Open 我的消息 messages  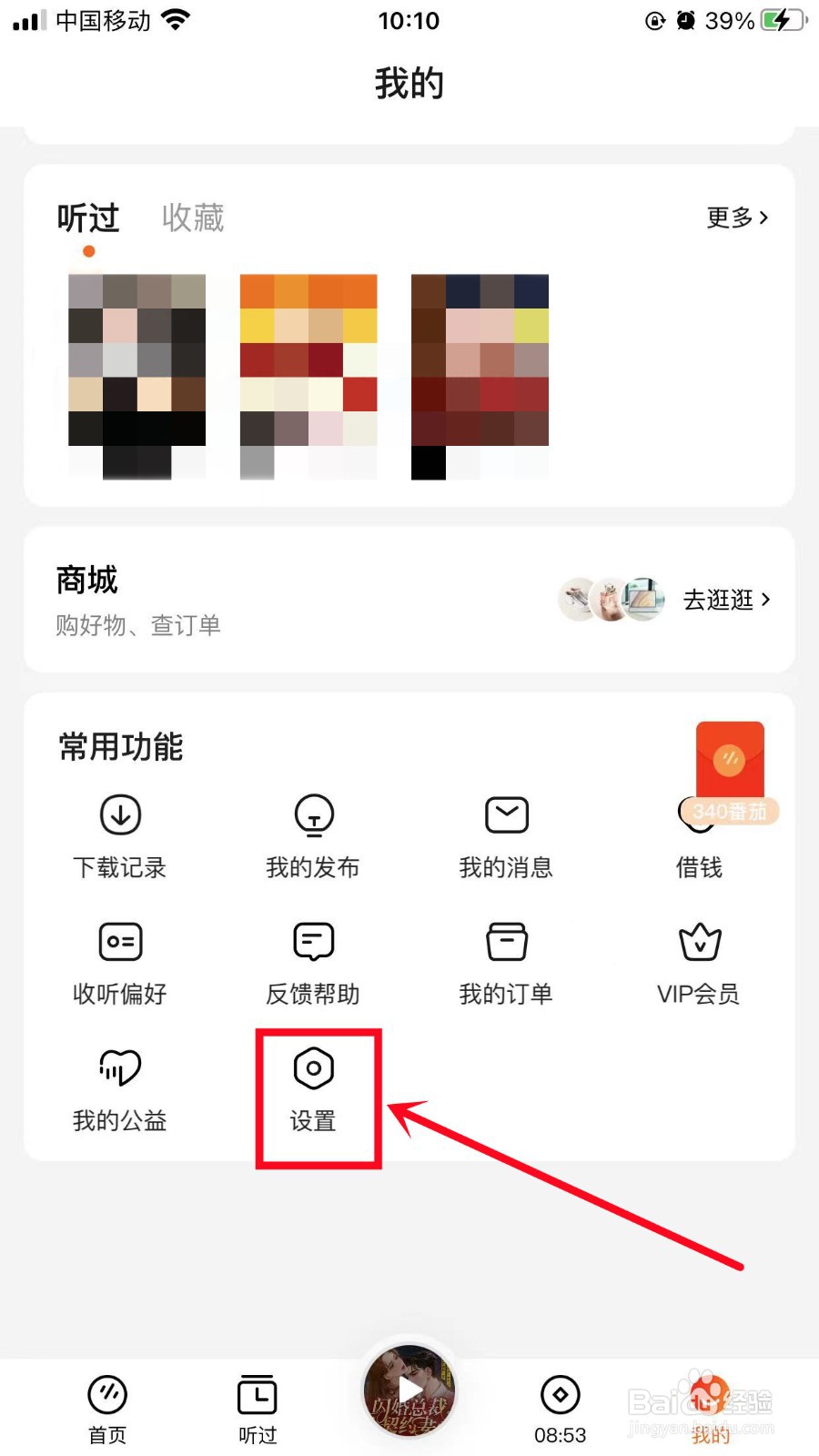point(507,834)
